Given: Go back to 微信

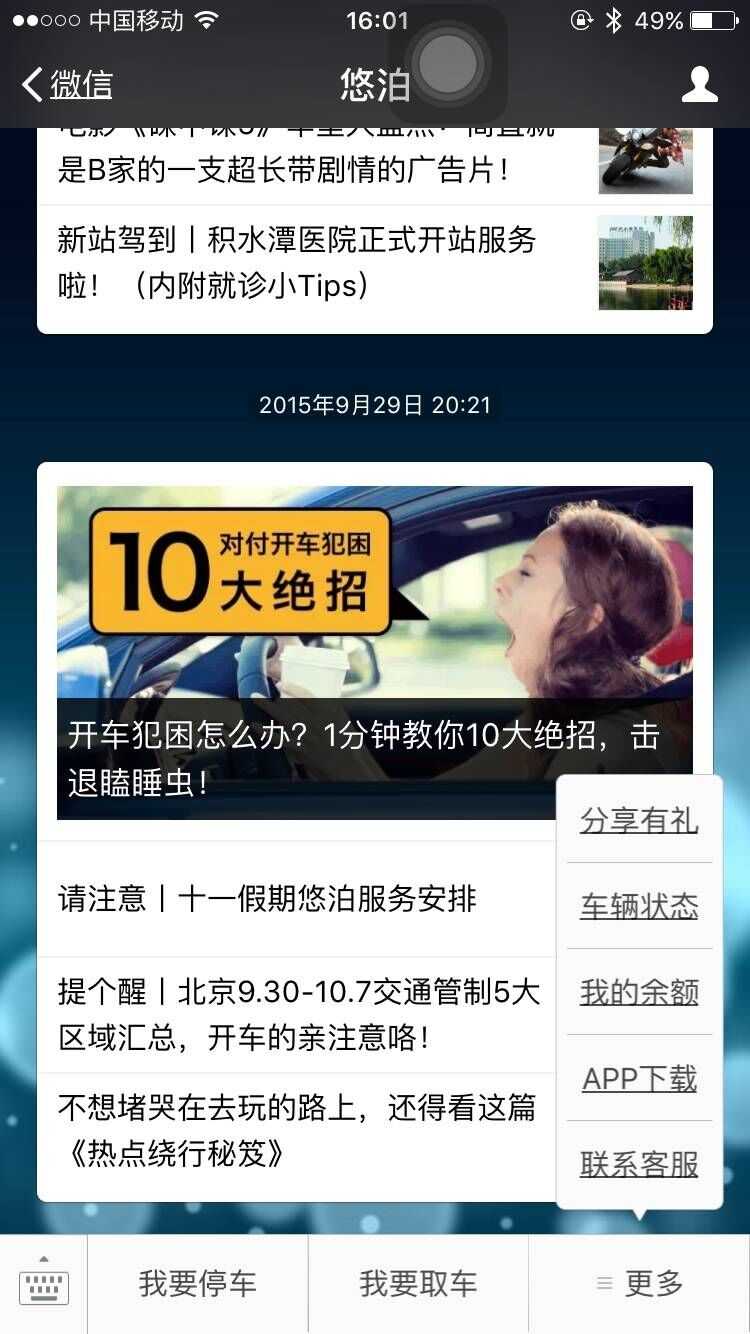Looking at the screenshot, I should pos(68,85).
